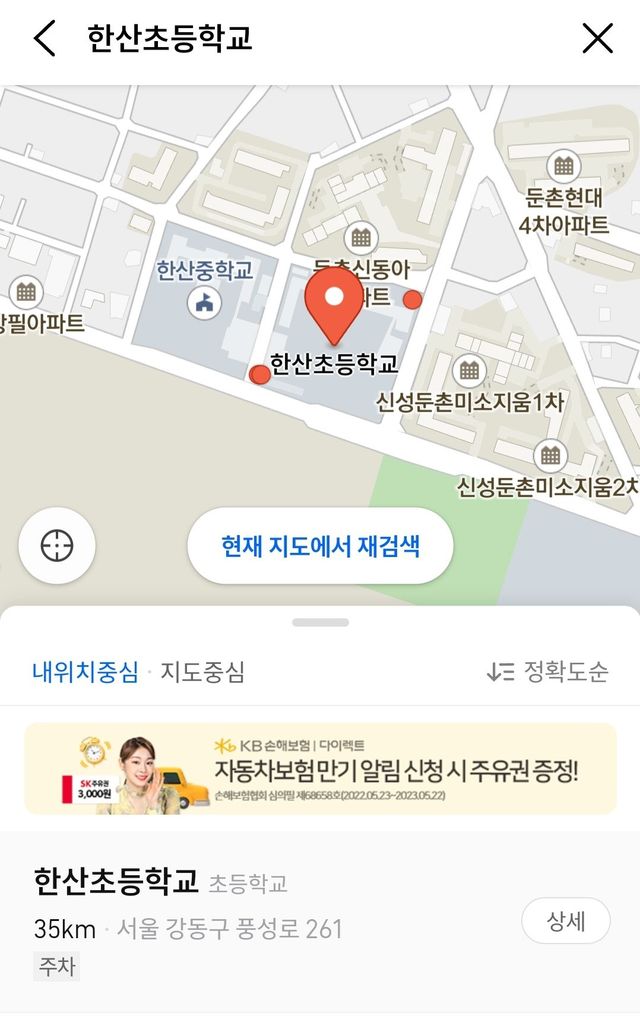Switch to 지도중심 option

click(203, 672)
